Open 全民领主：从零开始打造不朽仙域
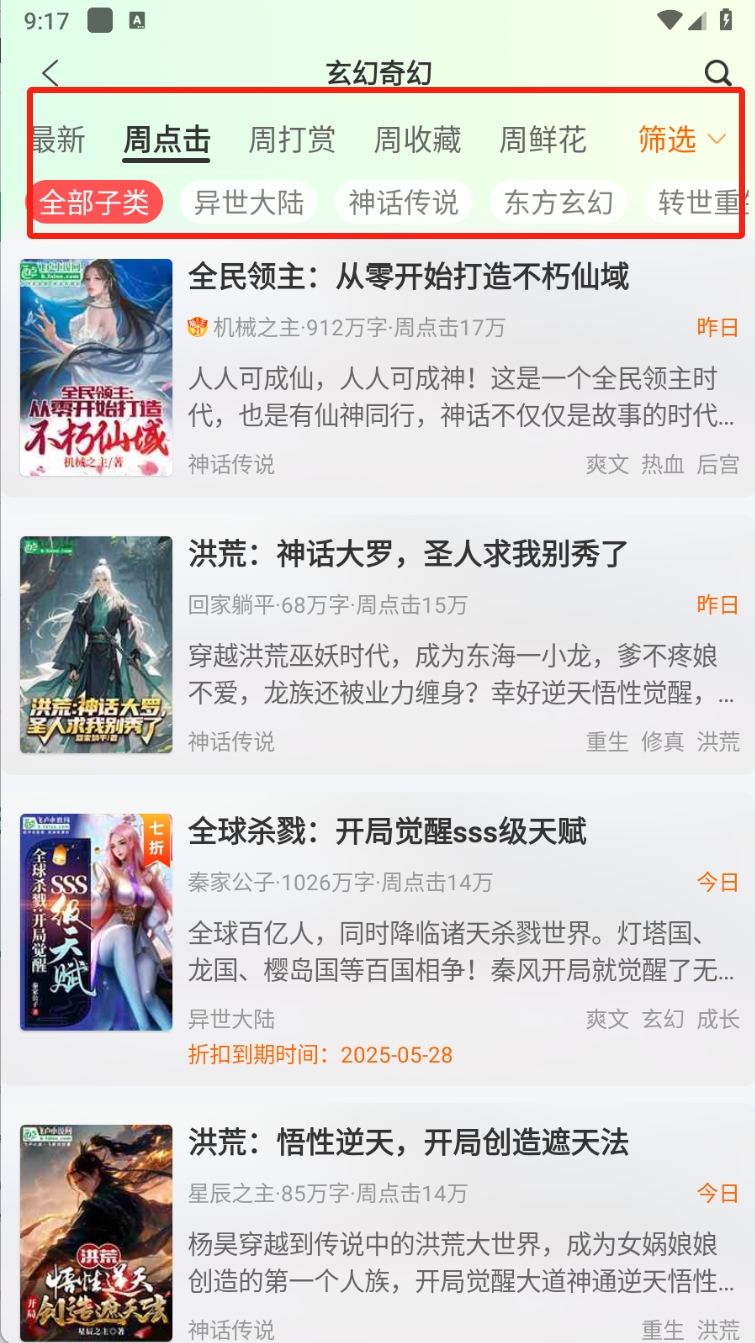This screenshot has width=755, height=1343. click(408, 277)
